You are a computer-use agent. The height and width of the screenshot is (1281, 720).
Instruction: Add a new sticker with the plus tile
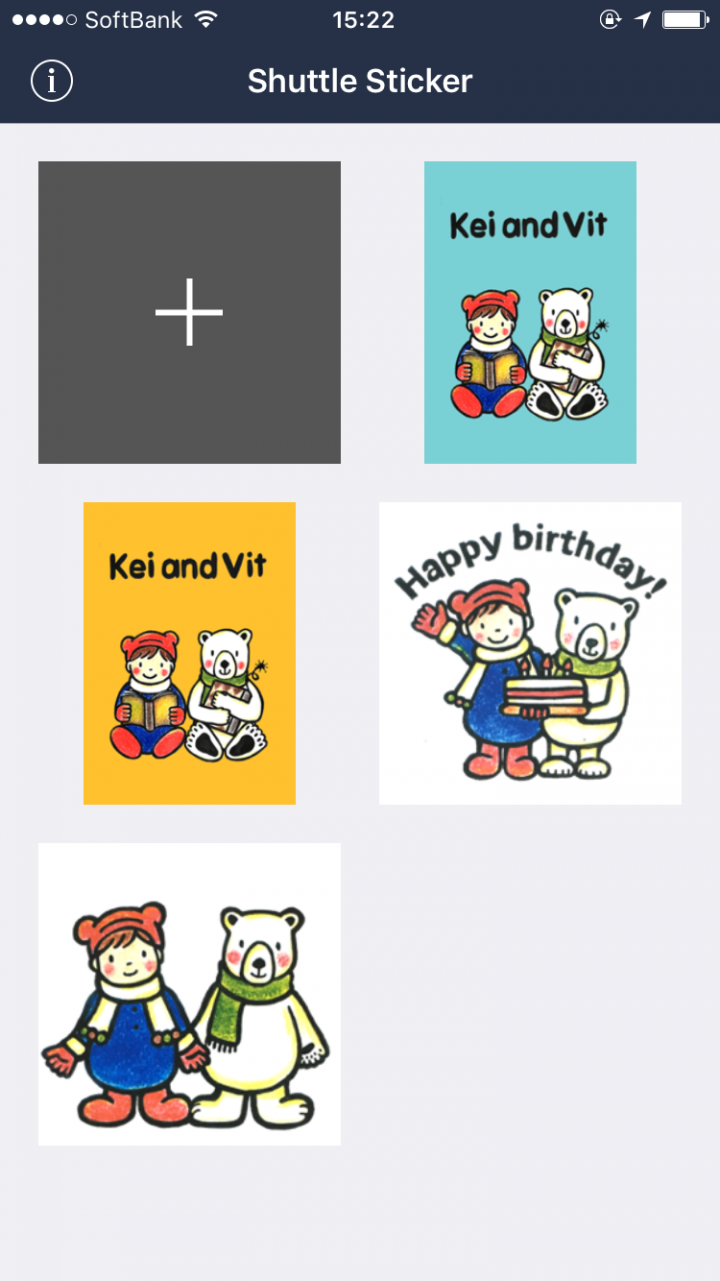click(x=189, y=312)
